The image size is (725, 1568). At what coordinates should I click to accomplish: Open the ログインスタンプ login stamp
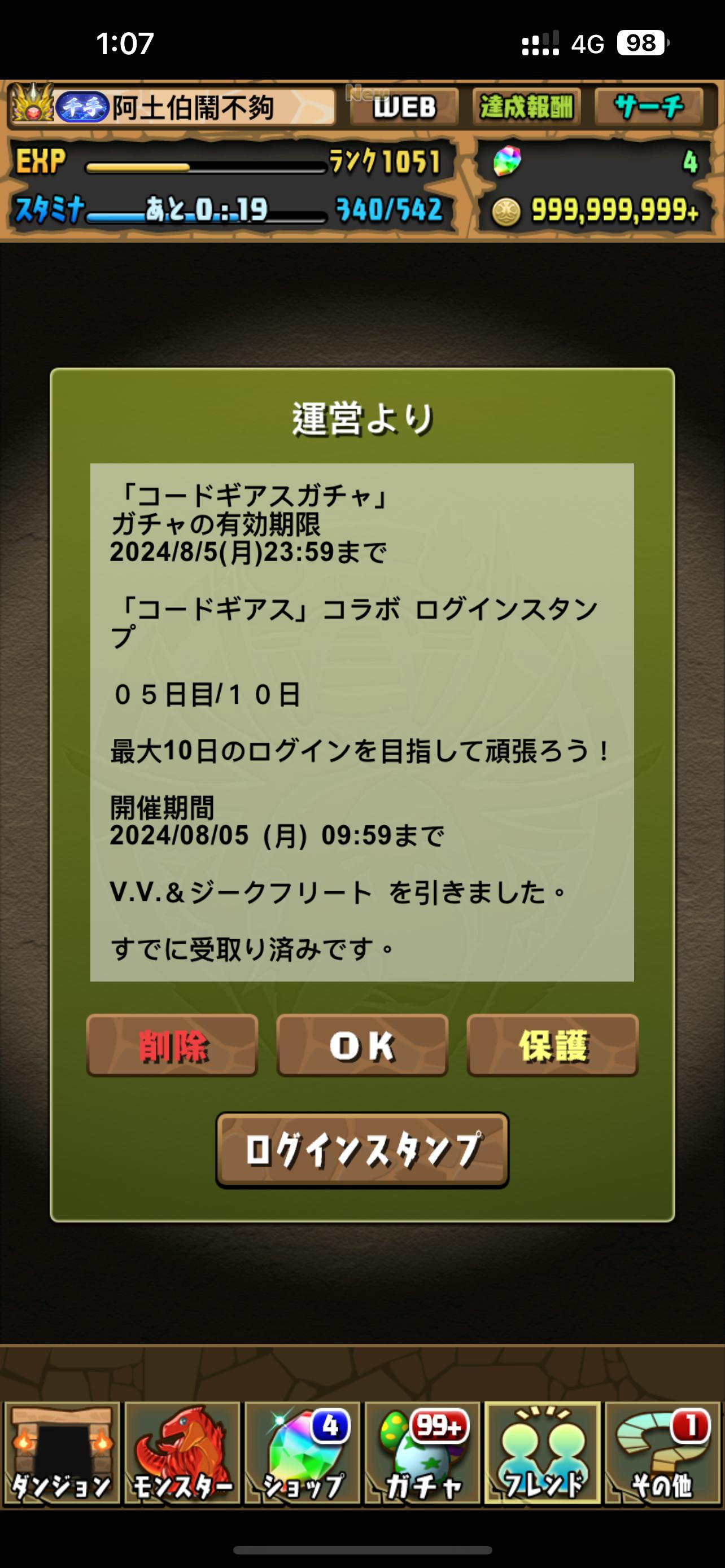pos(362,1150)
